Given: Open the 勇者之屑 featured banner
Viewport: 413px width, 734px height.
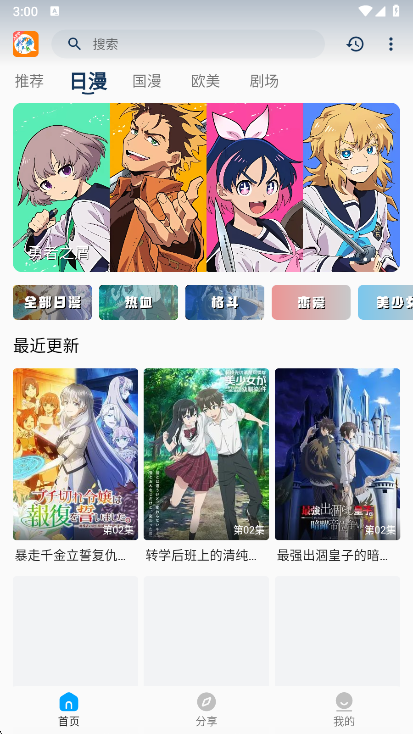Looking at the screenshot, I should tap(206, 187).
